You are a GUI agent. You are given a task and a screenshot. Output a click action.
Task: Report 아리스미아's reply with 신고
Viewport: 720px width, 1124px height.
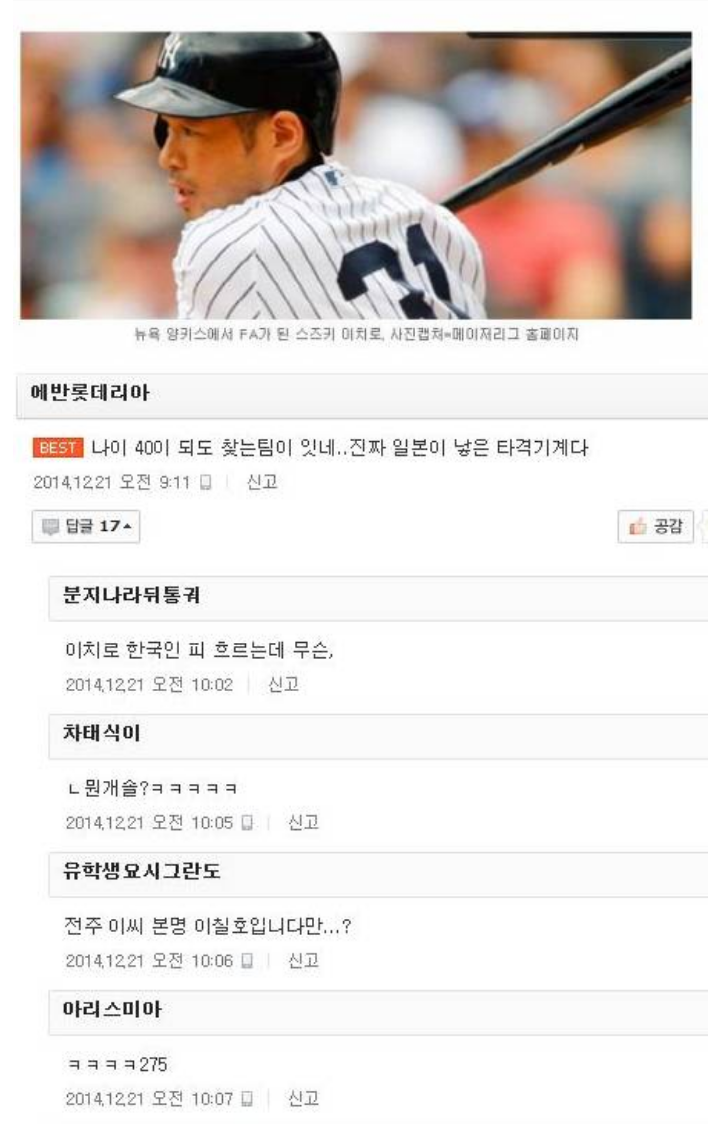pyautogui.click(x=303, y=1099)
